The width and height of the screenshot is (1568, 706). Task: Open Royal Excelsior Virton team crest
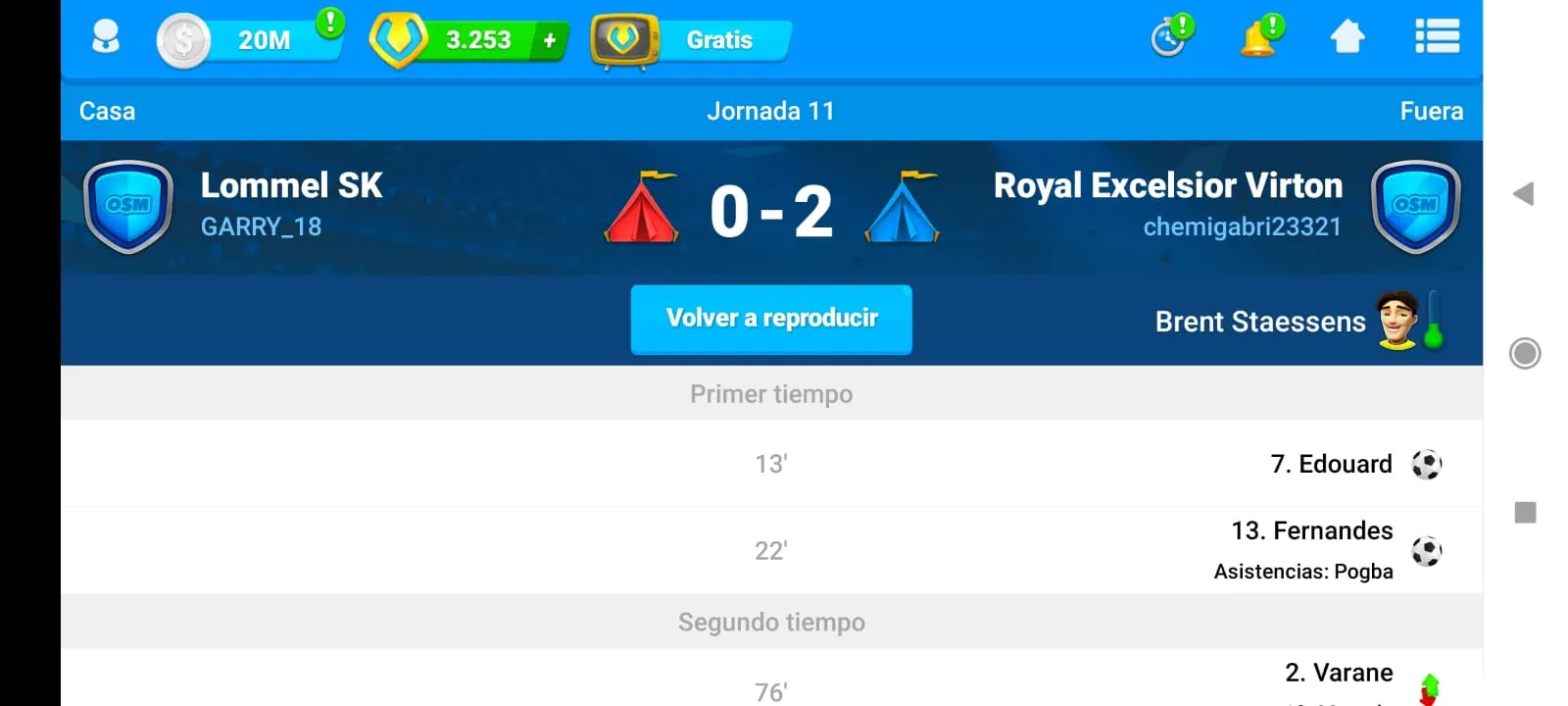pyautogui.click(x=1416, y=206)
